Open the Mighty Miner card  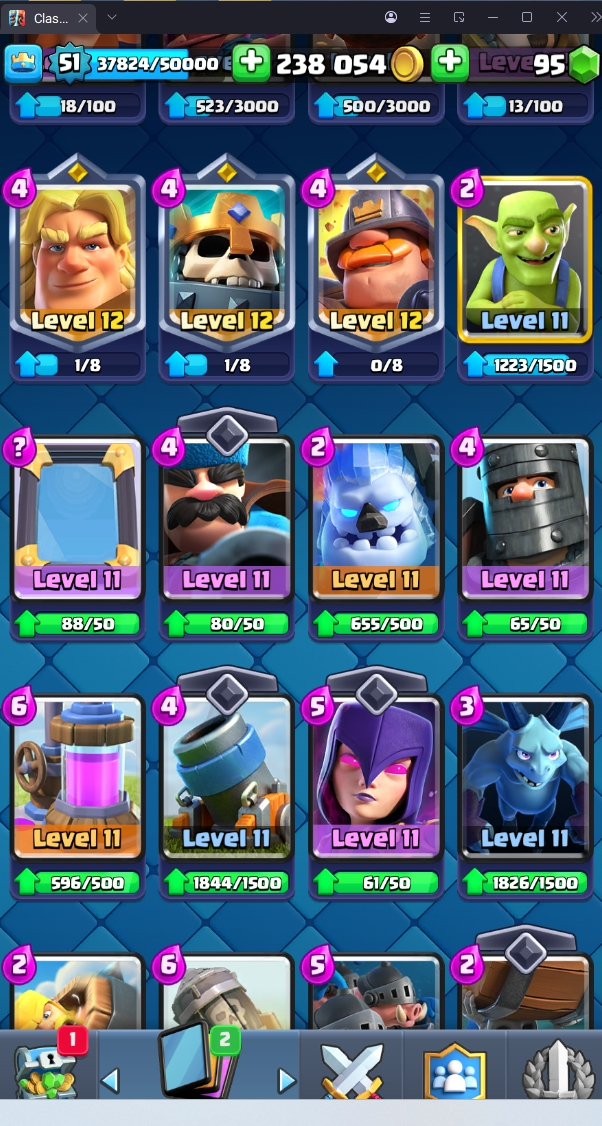pos(376,263)
